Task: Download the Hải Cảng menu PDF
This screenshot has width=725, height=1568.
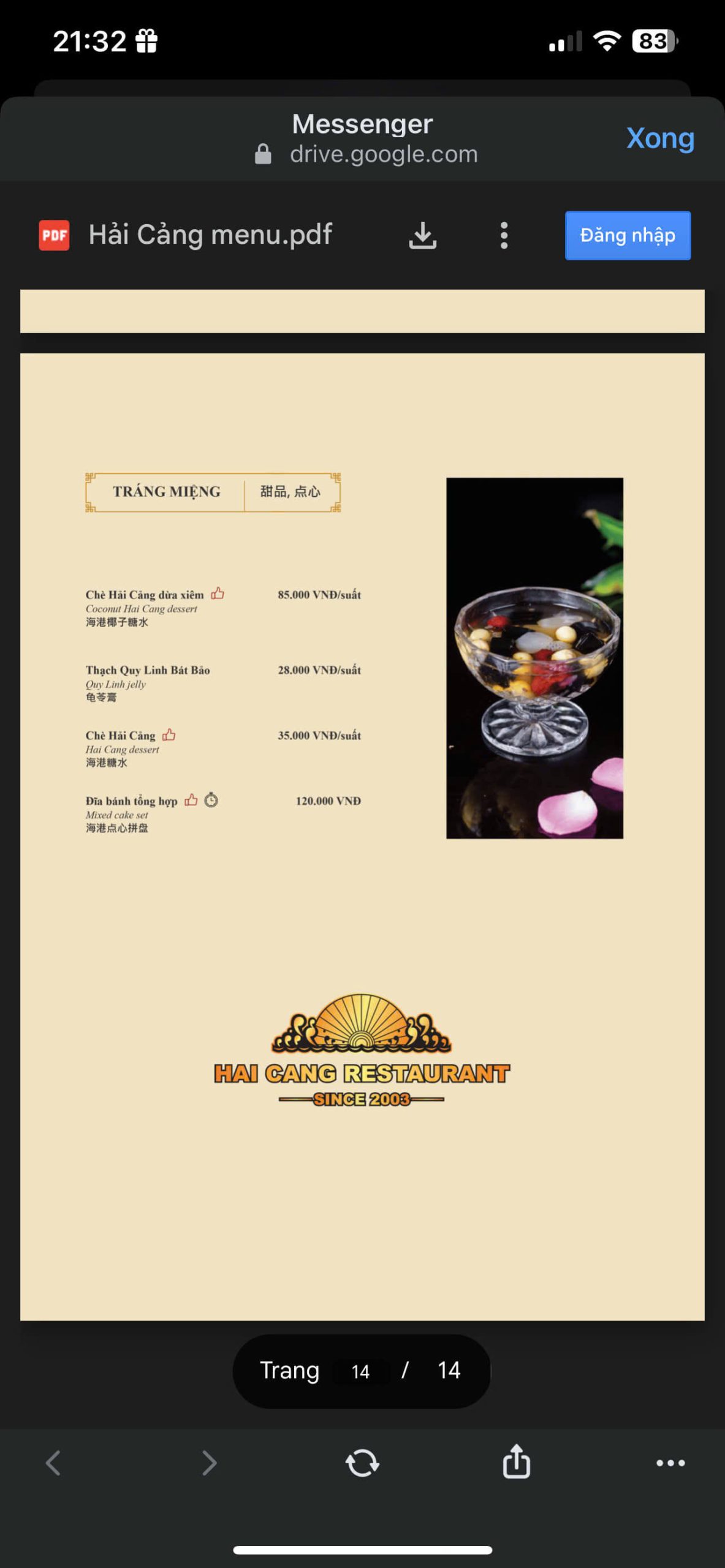Action: pos(422,236)
